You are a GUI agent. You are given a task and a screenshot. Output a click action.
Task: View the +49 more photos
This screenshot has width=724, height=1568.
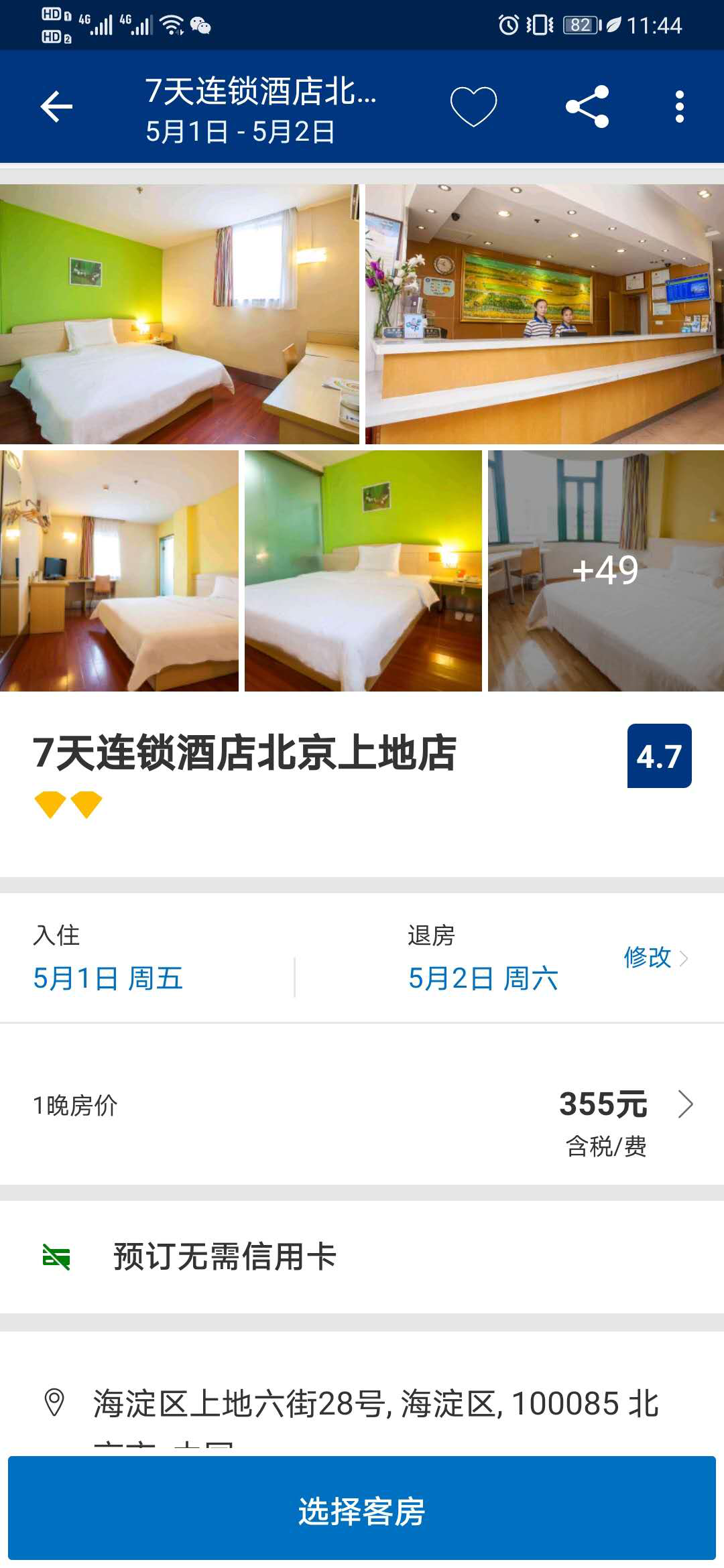point(605,570)
